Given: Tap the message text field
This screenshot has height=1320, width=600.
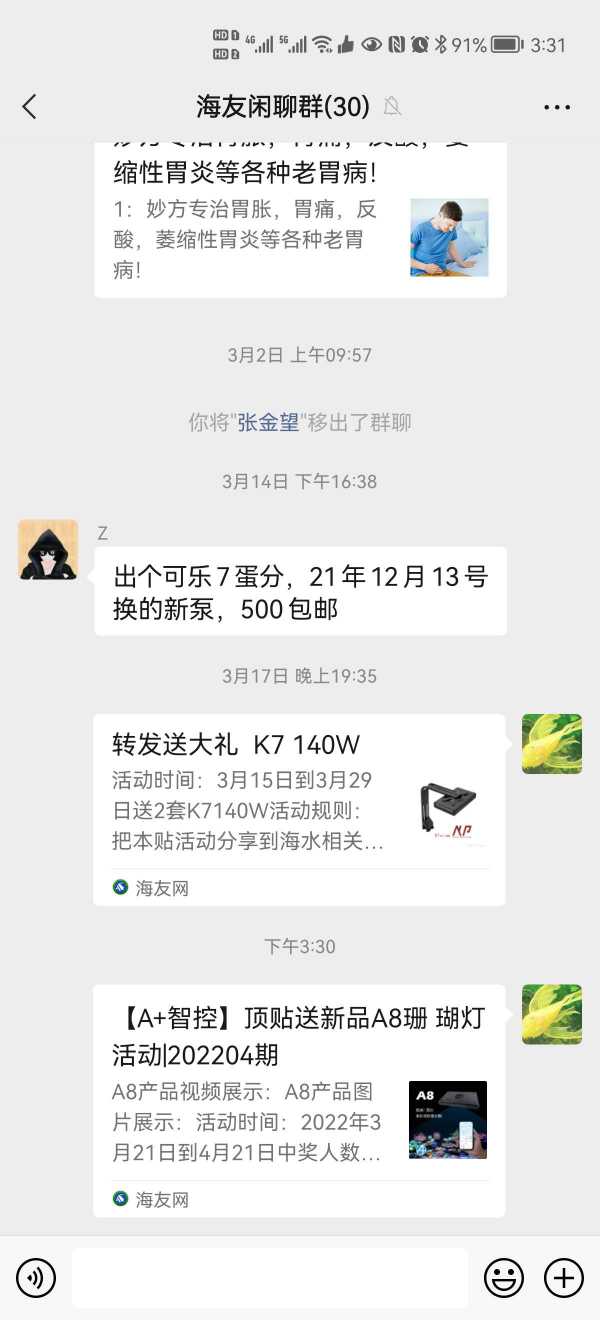Looking at the screenshot, I should [270, 1277].
